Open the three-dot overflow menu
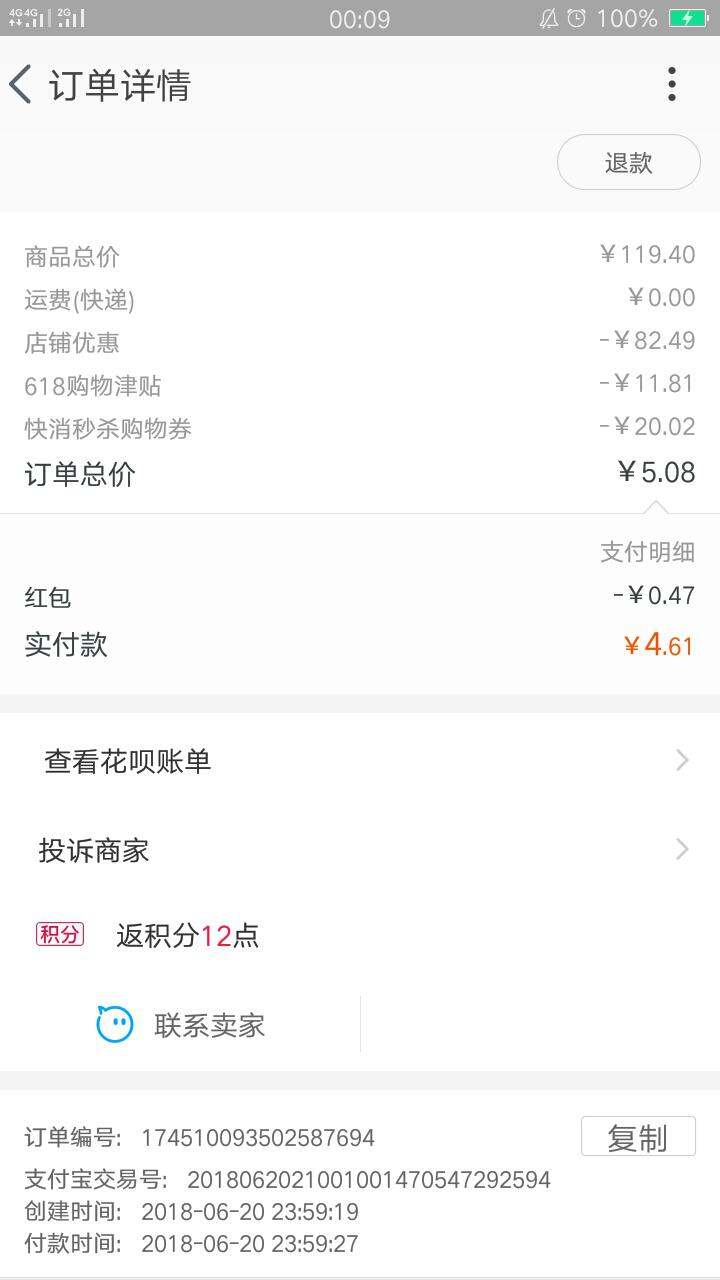The width and height of the screenshot is (720, 1280). pyautogui.click(x=672, y=84)
